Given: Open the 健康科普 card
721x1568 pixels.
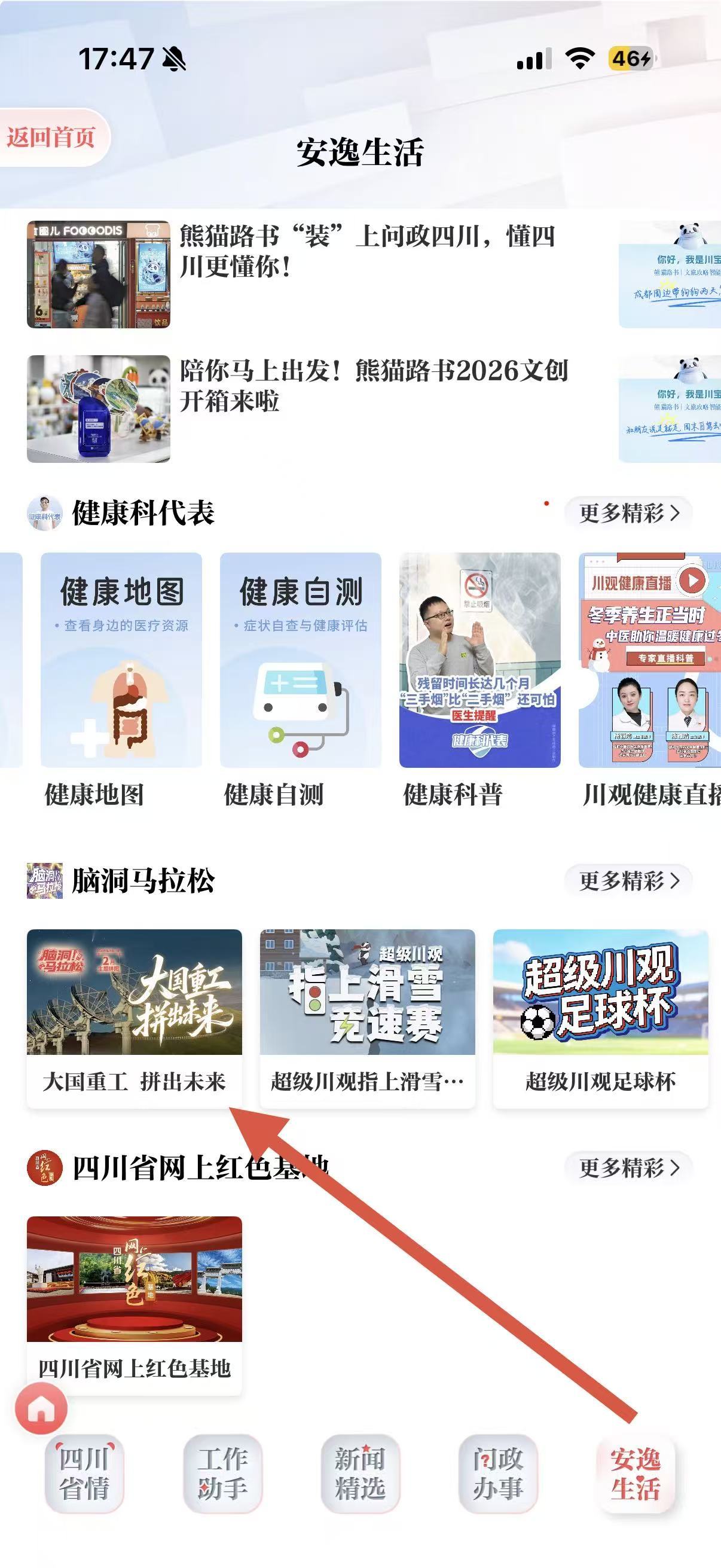Looking at the screenshot, I should pyautogui.click(x=479, y=660).
